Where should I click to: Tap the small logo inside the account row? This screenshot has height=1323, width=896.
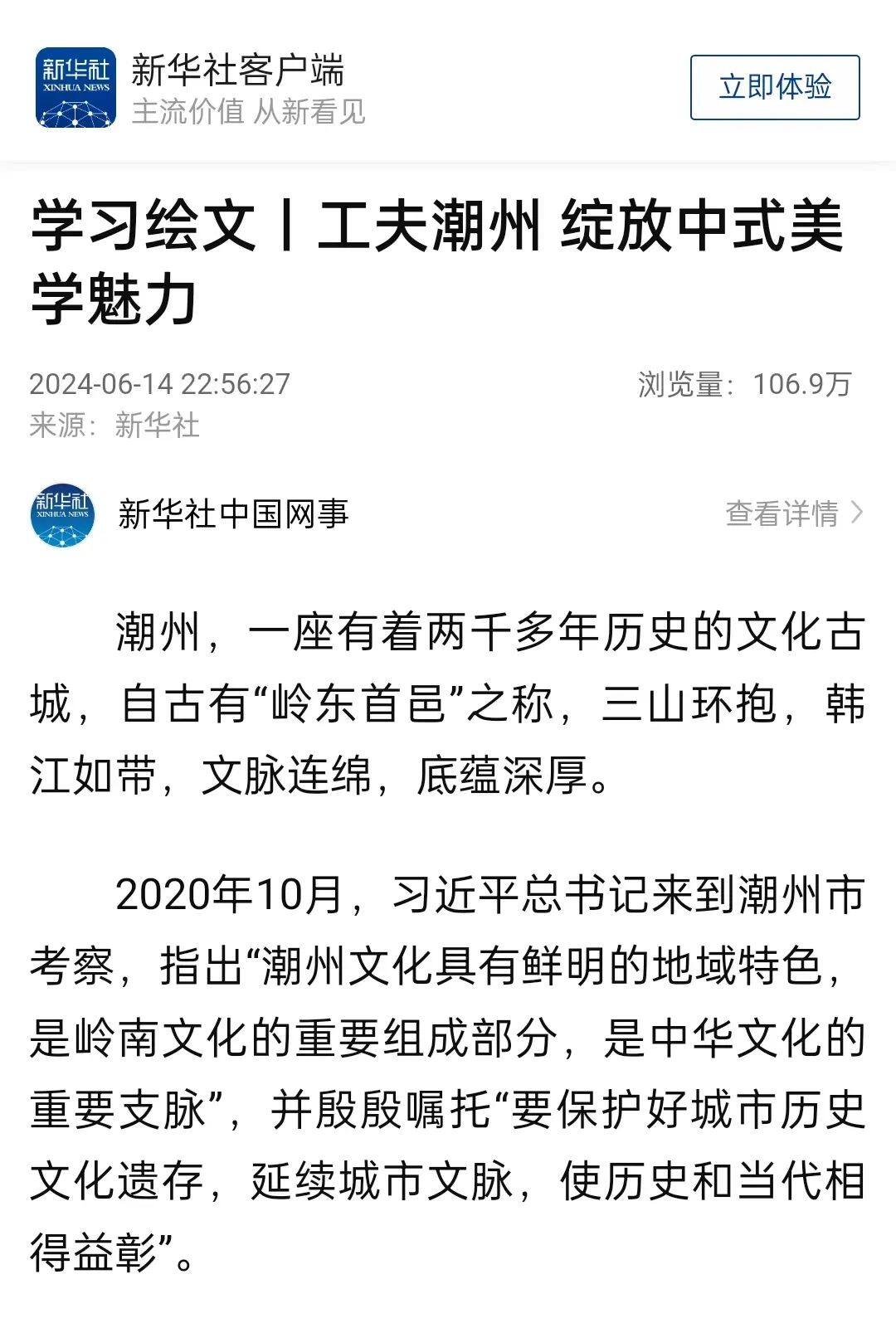(64, 516)
